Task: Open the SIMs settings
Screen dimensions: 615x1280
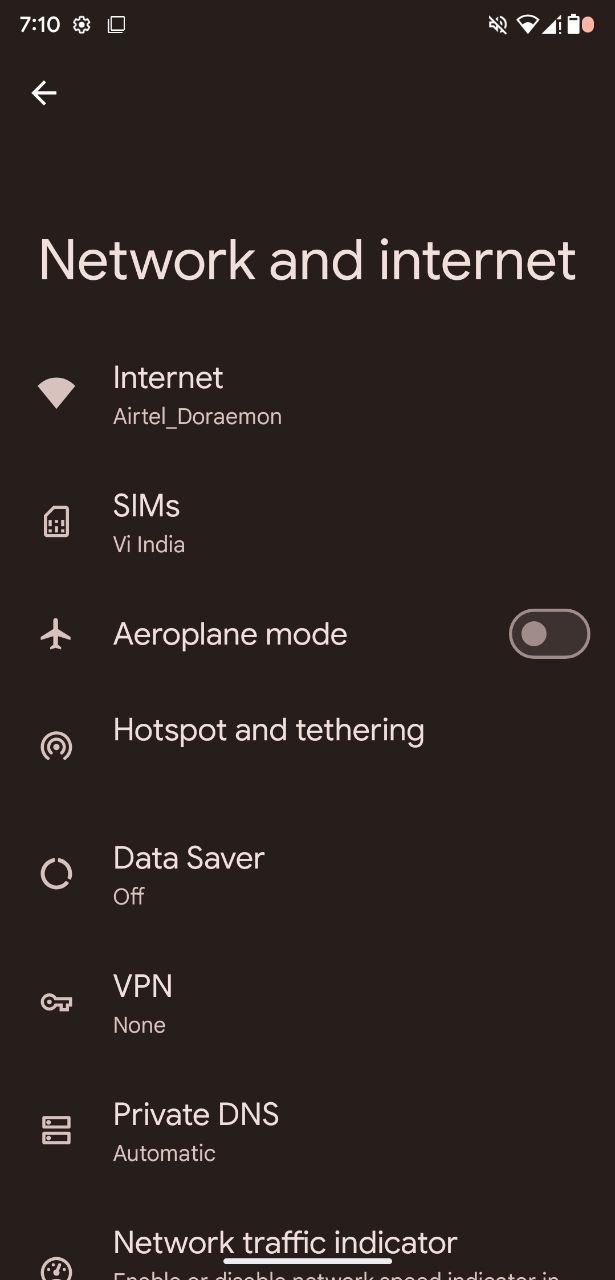Action: coord(307,523)
